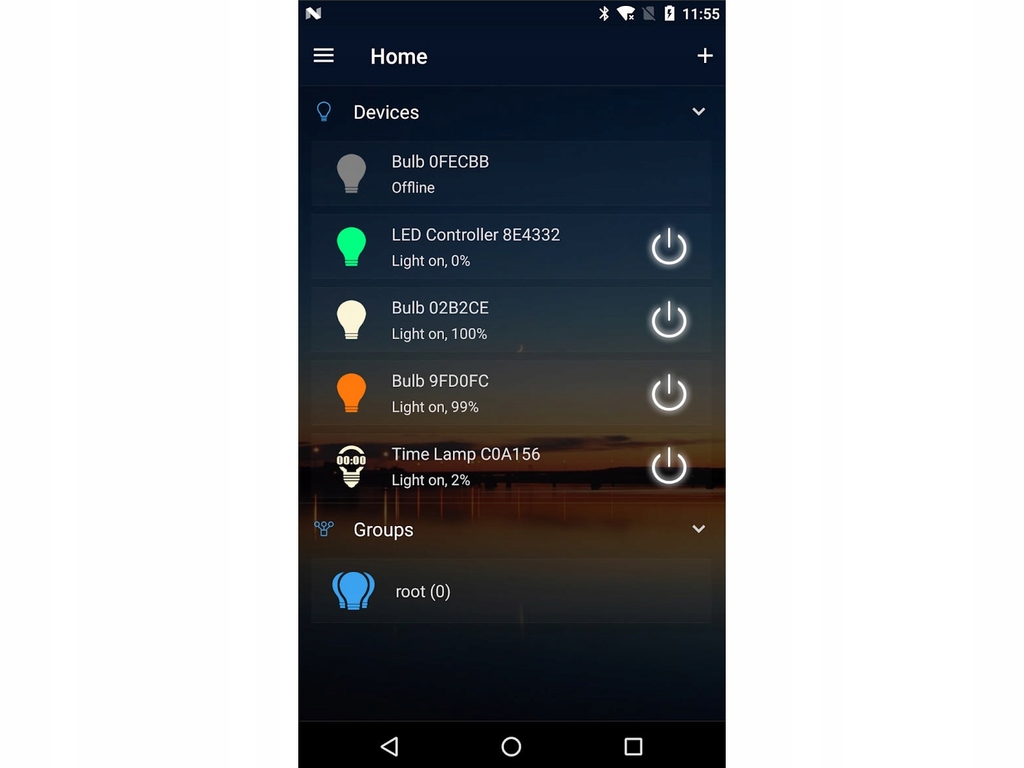Go back using the system back button
1024x768 pixels.
click(x=390, y=746)
